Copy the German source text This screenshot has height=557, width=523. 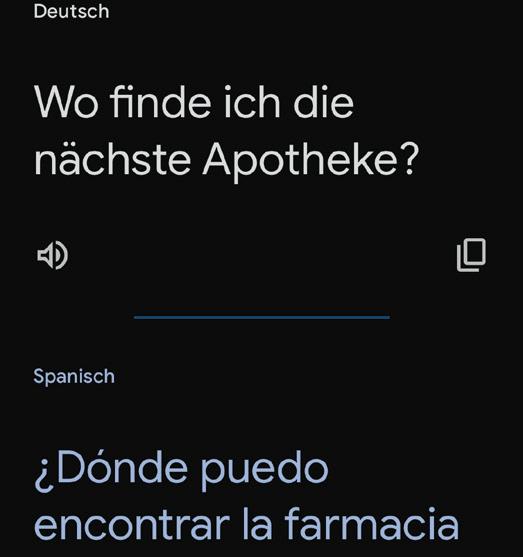(x=471, y=255)
